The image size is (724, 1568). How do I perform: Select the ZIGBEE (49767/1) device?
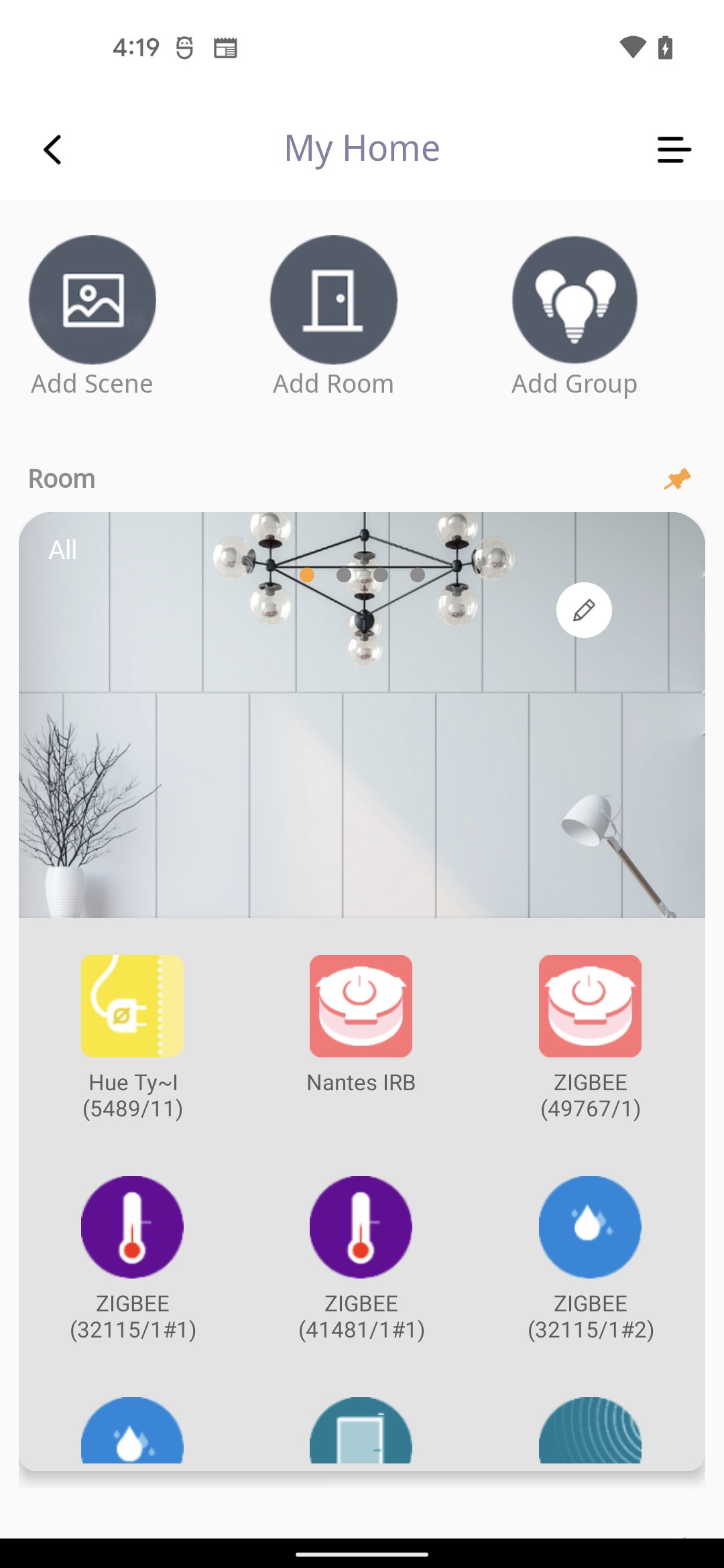pos(590,1006)
